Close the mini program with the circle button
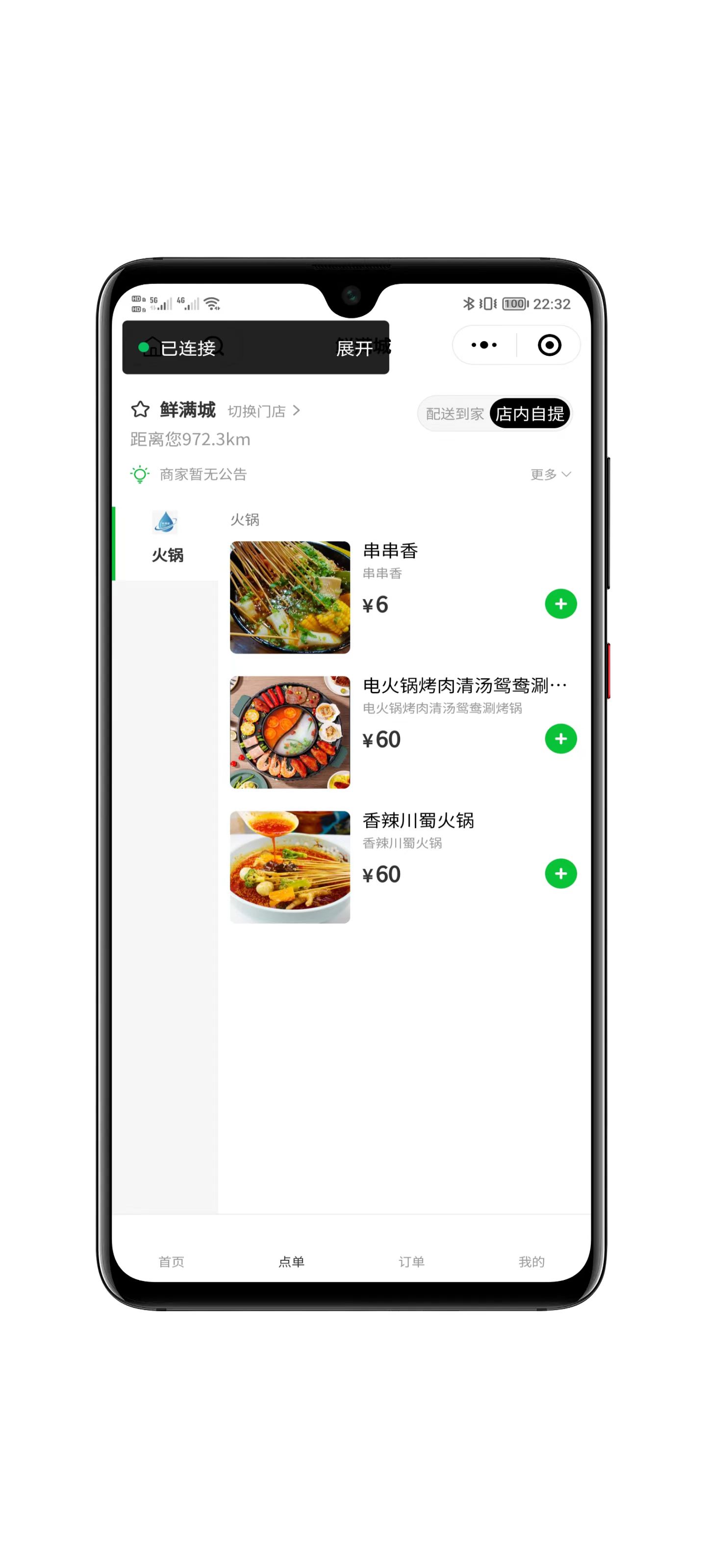The image size is (706, 1568). pyautogui.click(x=549, y=345)
